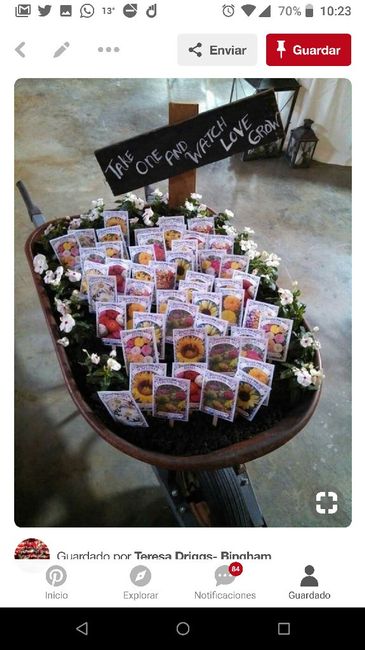Launch visual search on the pin image

pos(326,502)
